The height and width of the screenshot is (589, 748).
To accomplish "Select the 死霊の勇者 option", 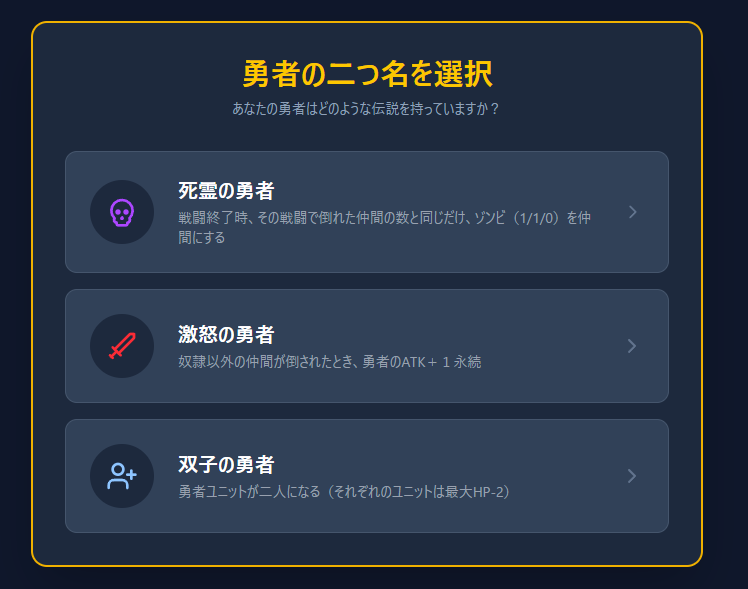I will coord(366,212).
